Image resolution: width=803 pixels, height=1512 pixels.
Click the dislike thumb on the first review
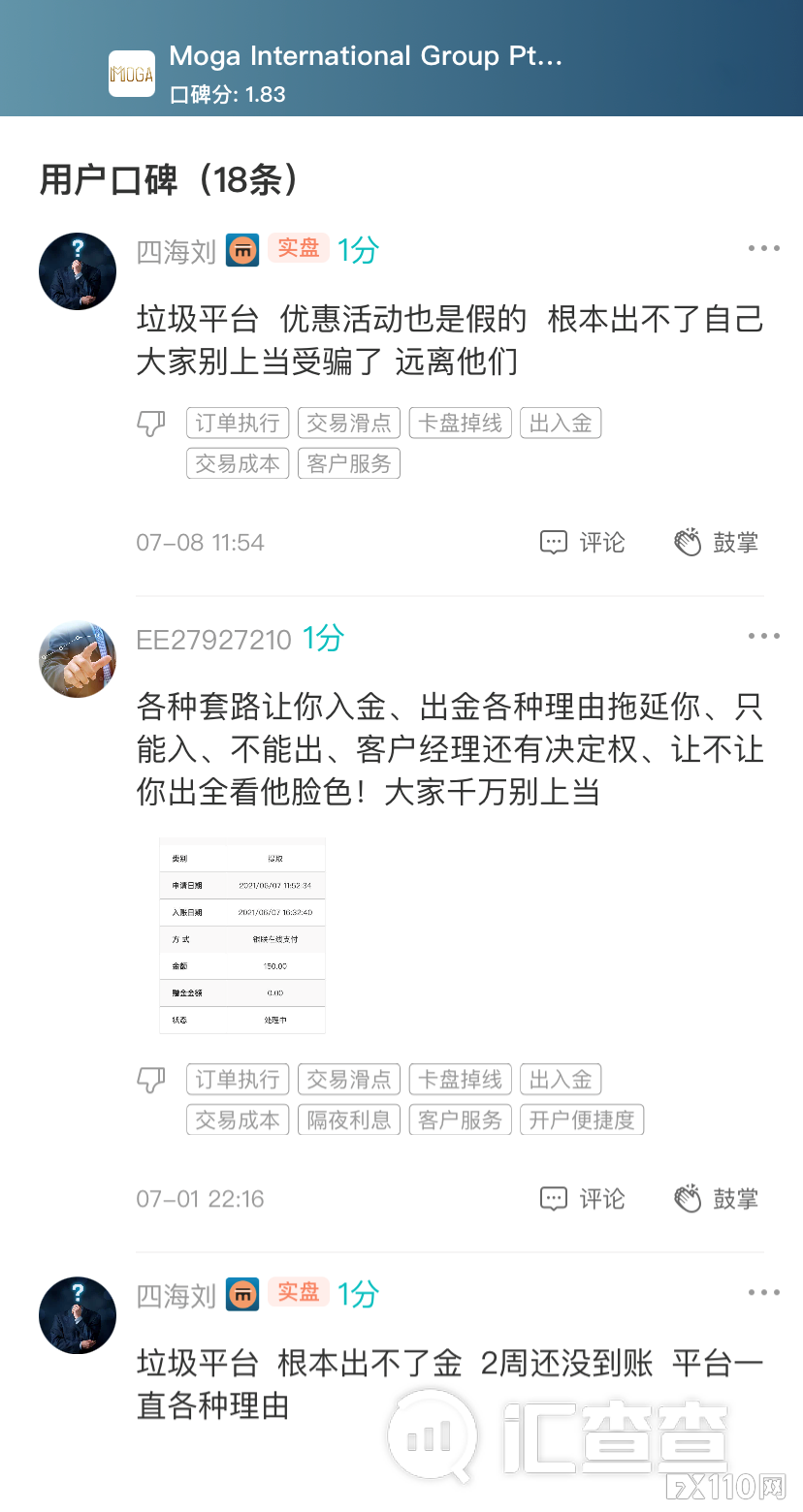(151, 423)
